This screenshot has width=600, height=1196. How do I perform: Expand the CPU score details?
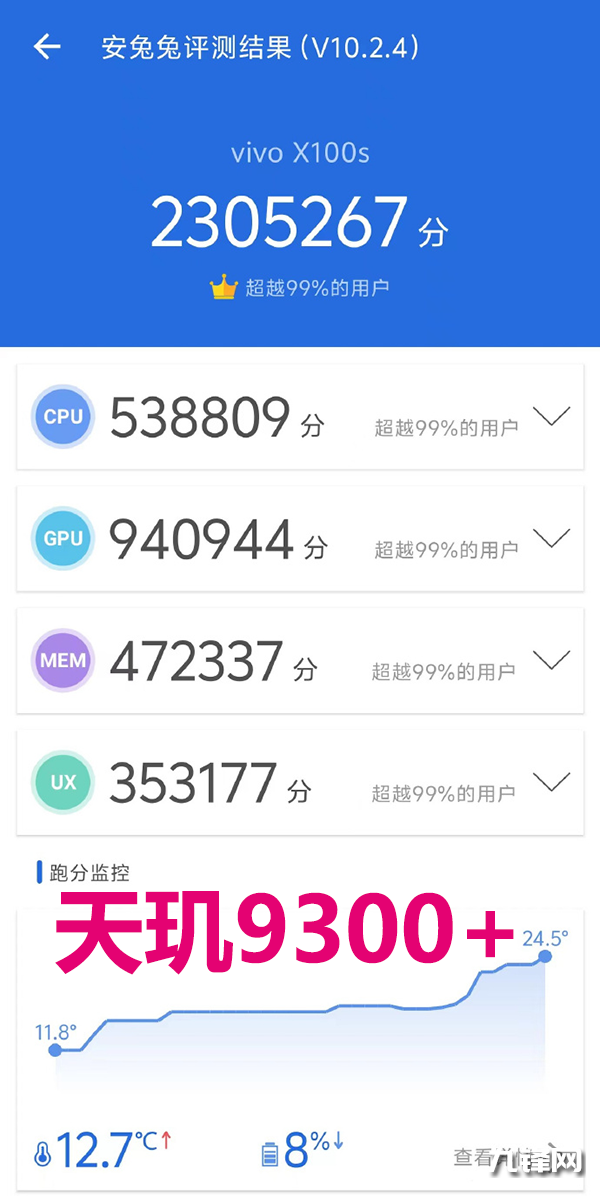551,416
